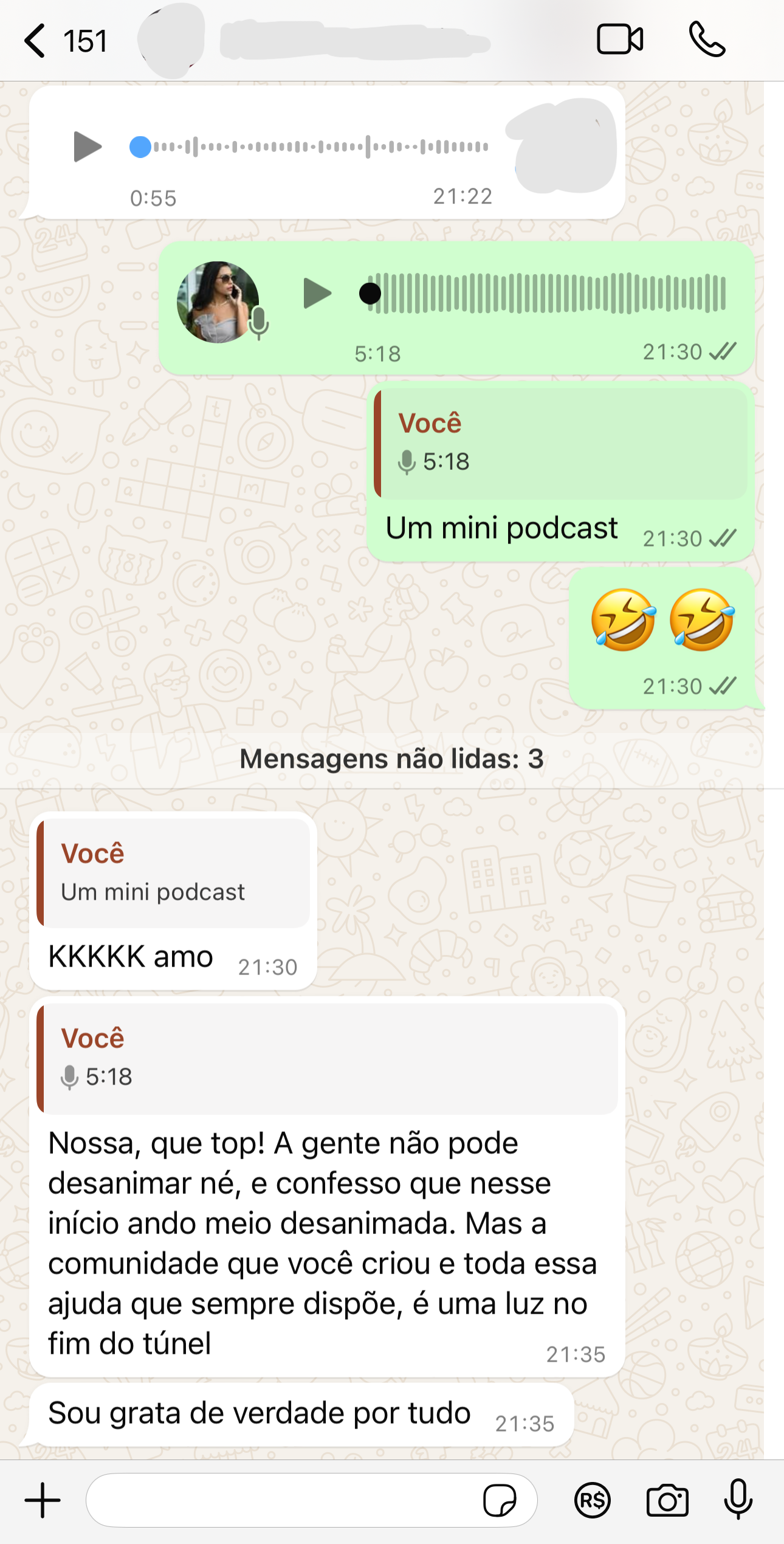Start a video call
This screenshot has height=1544, width=784.
pyautogui.click(x=619, y=40)
